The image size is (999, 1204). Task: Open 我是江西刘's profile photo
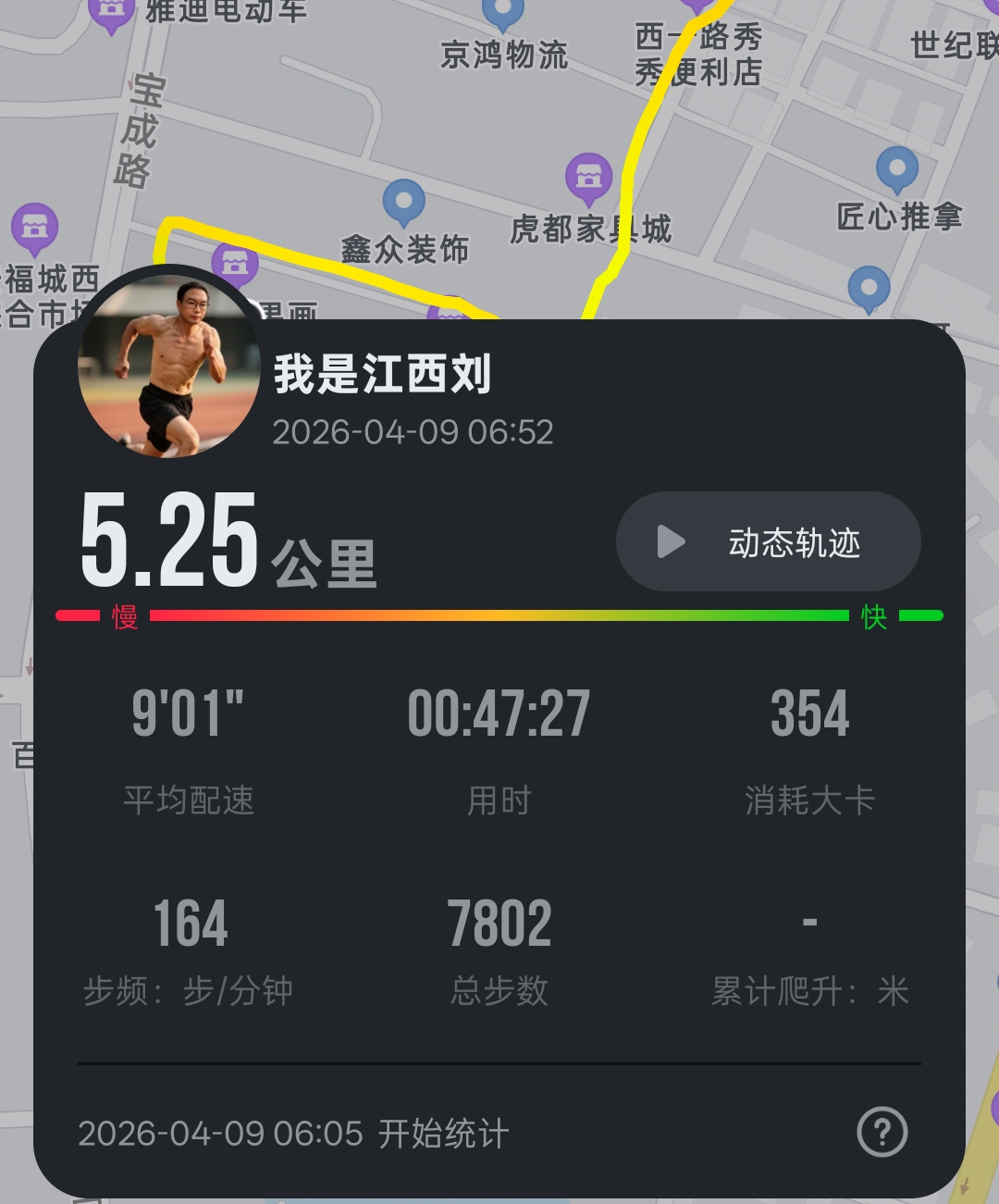click(x=169, y=366)
